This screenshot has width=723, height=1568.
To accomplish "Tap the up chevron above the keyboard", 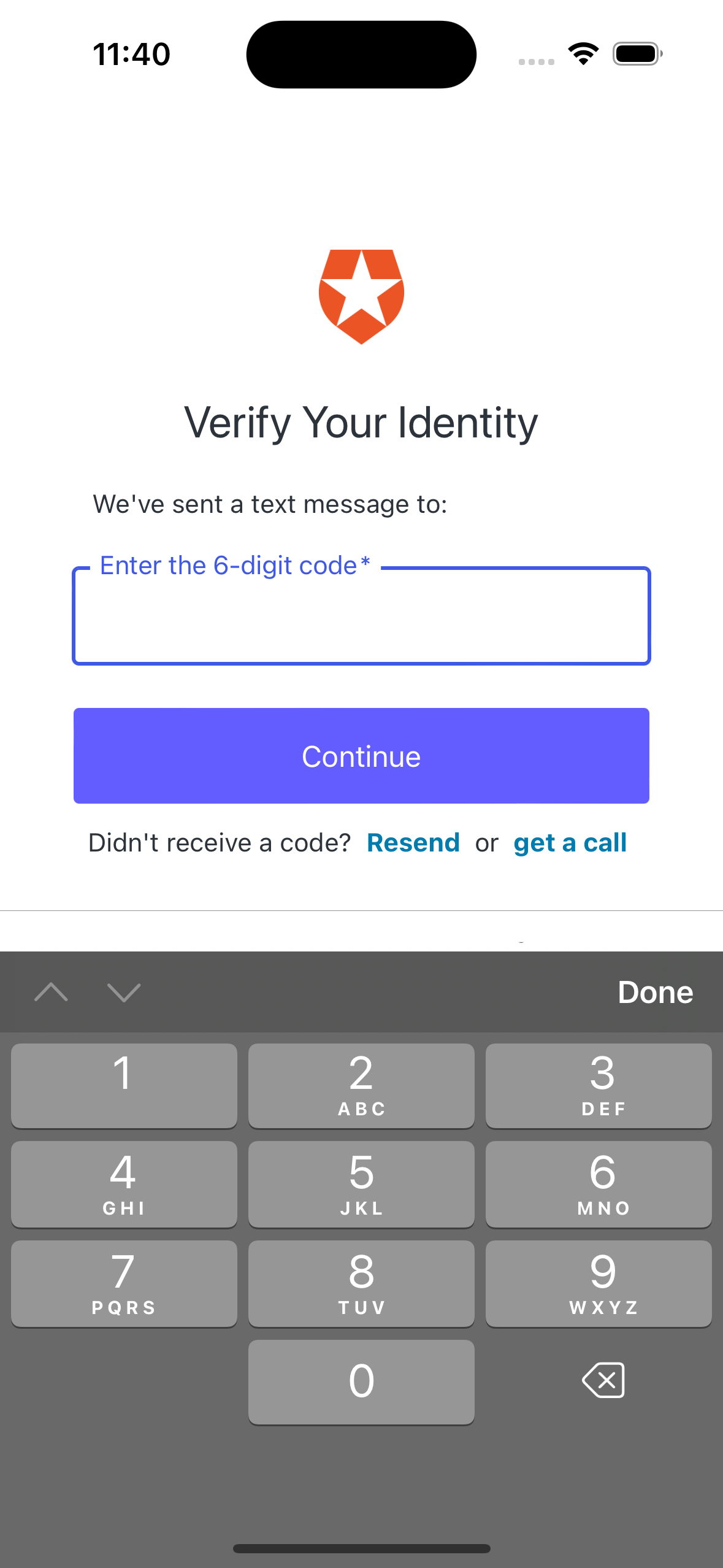I will [x=52, y=992].
